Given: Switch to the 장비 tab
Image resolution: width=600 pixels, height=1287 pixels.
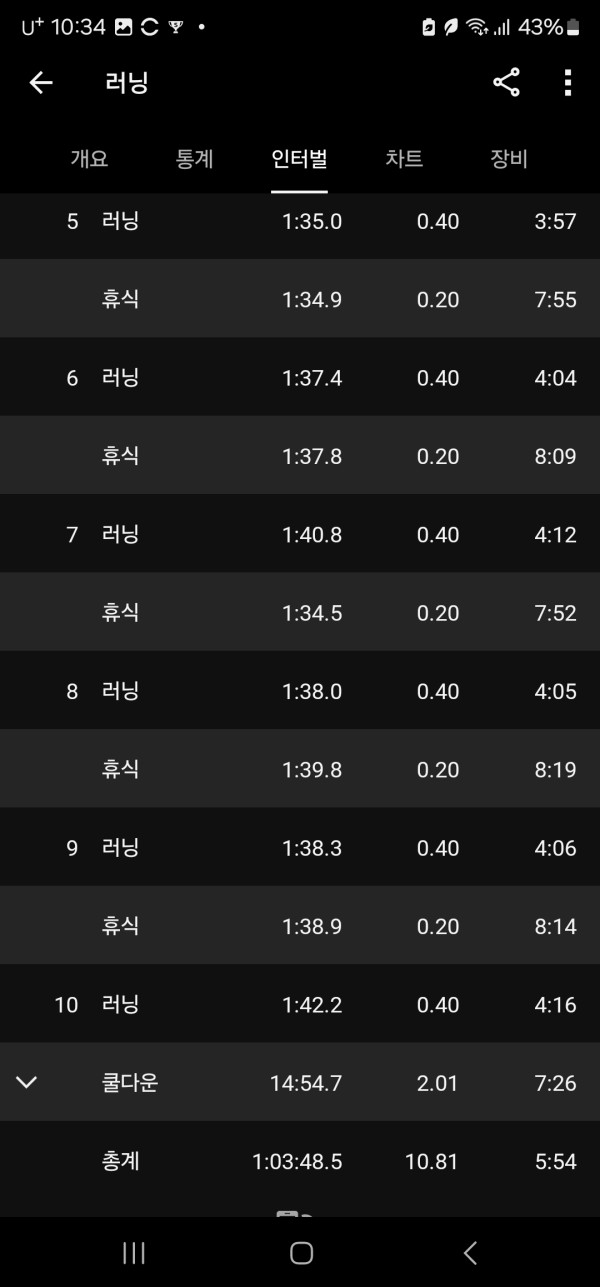Looking at the screenshot, I should pyautogui.click(x=509, y=159).
